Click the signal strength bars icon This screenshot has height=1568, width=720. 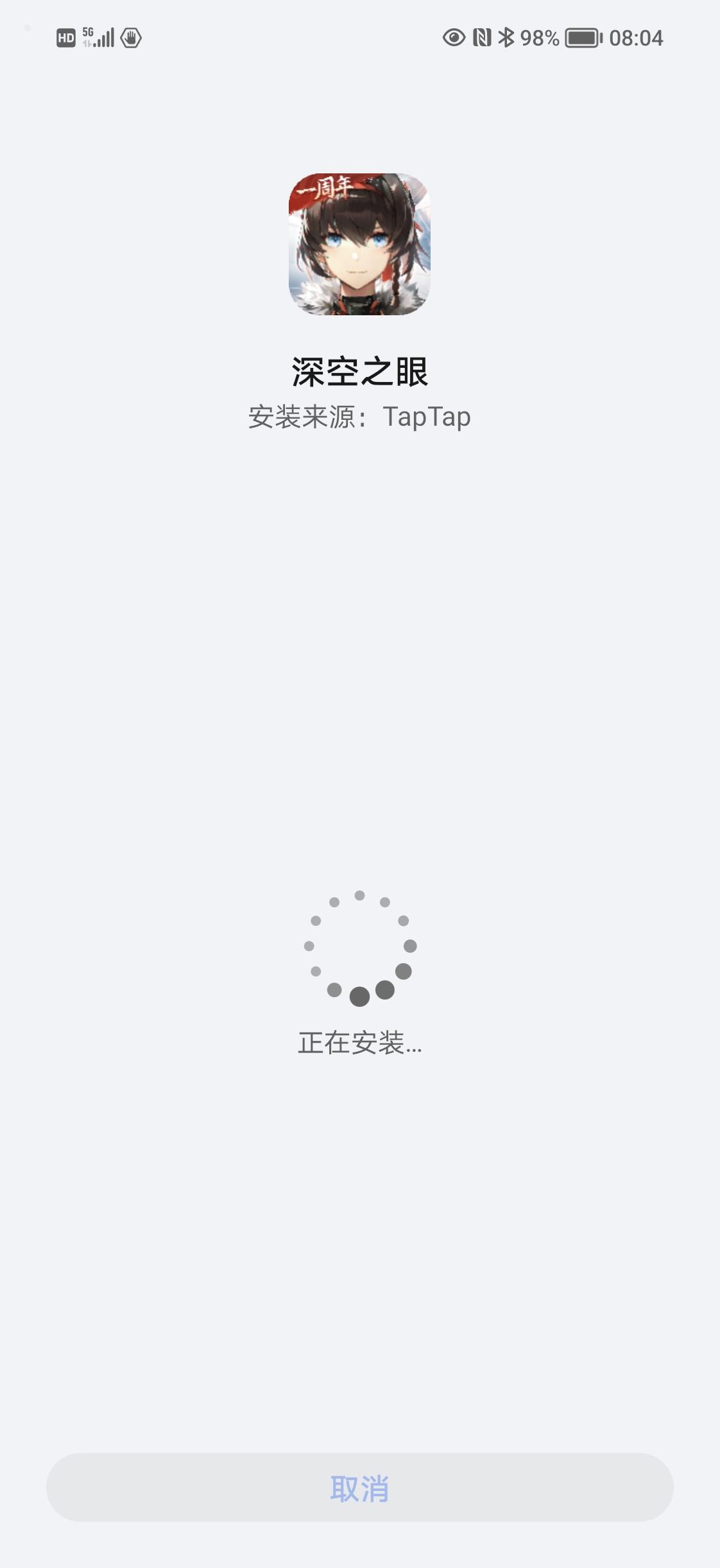tap(105, 39)
